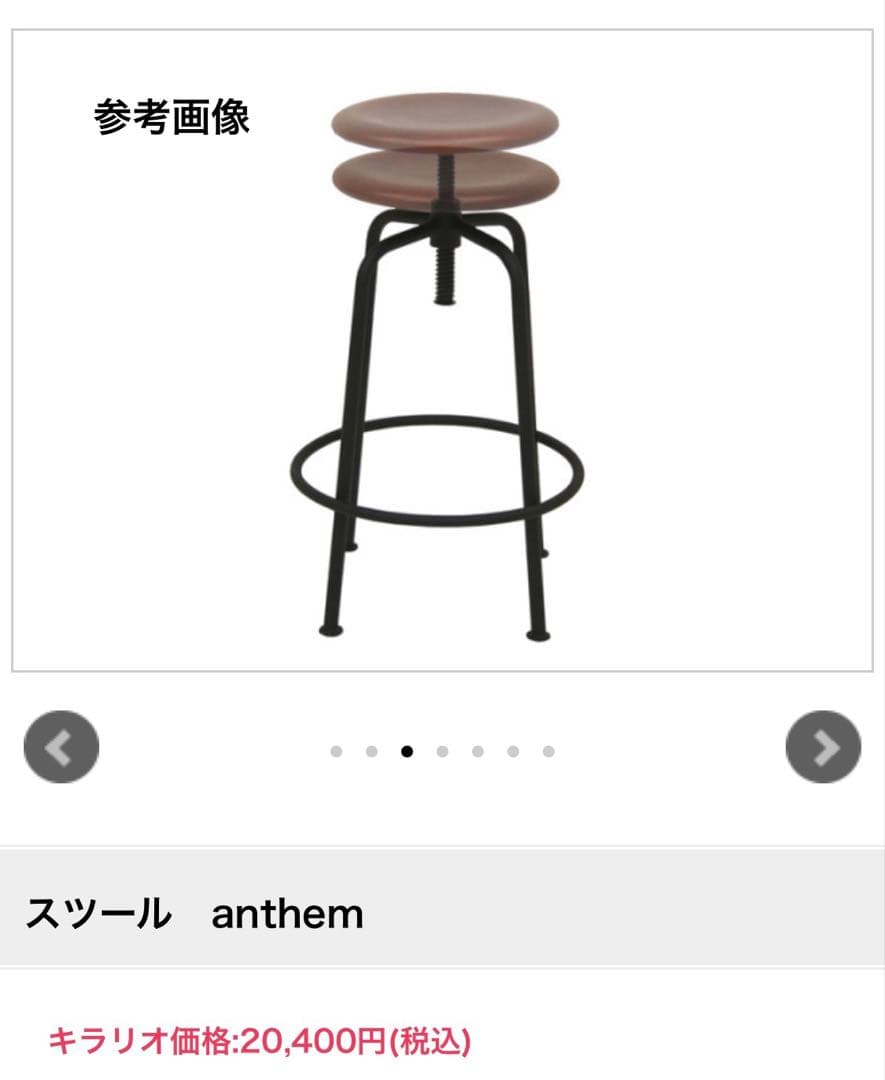The height and width of the screenshot is (1080, 885).
Task: Select the sixth carousel dot
Action: point(512,750)
